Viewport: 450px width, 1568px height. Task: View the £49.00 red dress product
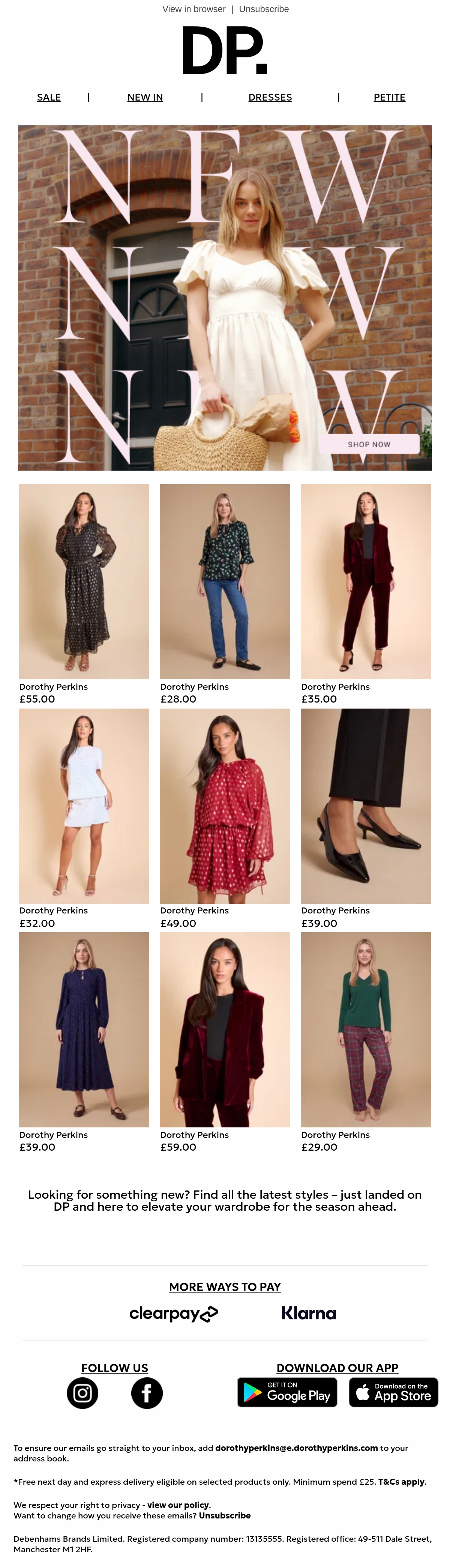point(225,805)
